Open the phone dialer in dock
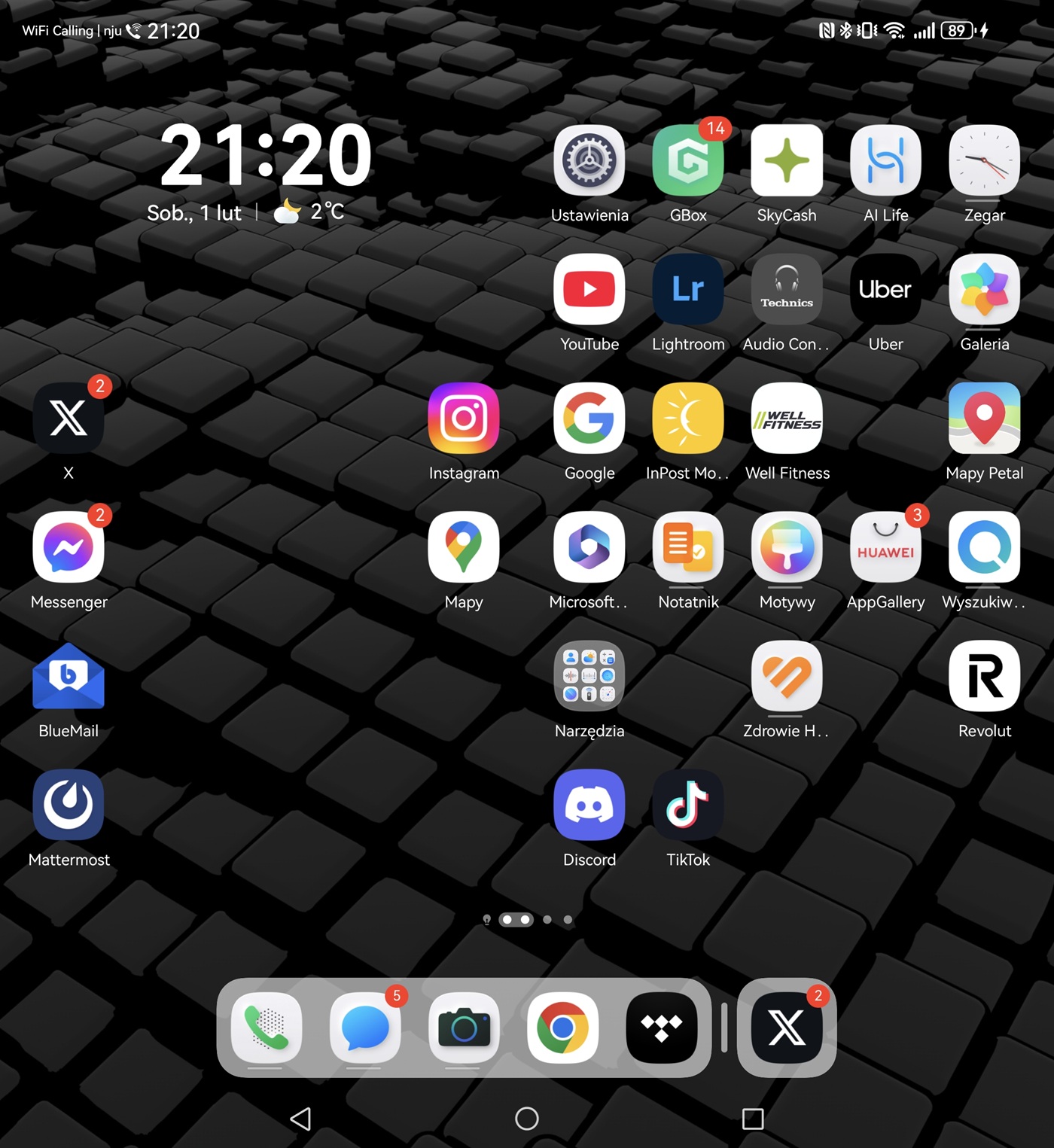The image size is (1054, 1148). (267, 1028)
